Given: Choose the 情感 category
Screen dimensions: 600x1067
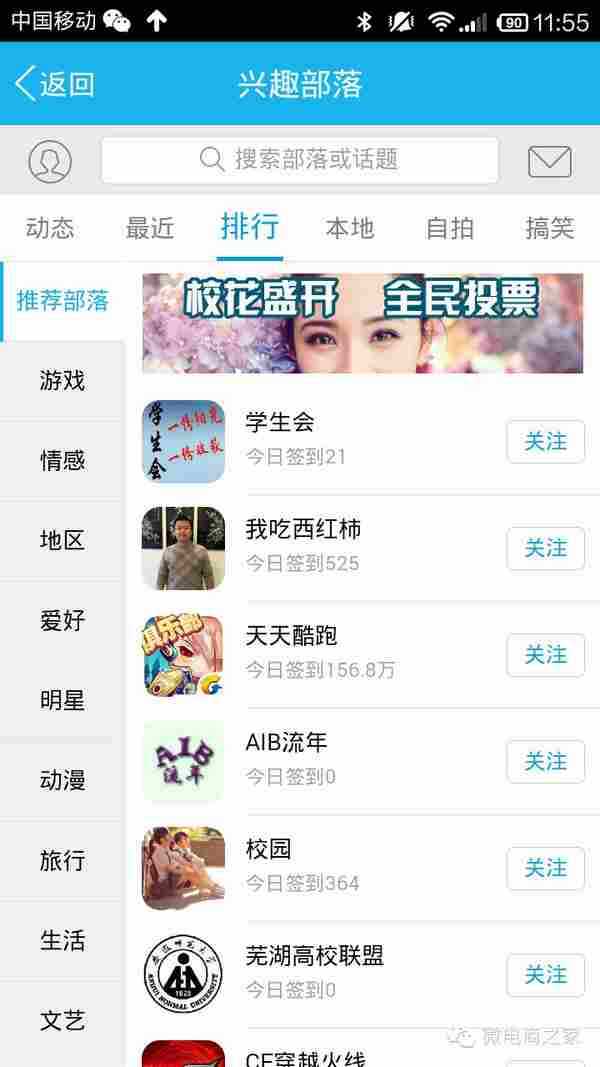Looking at the screenshot, I should (62, 461).
